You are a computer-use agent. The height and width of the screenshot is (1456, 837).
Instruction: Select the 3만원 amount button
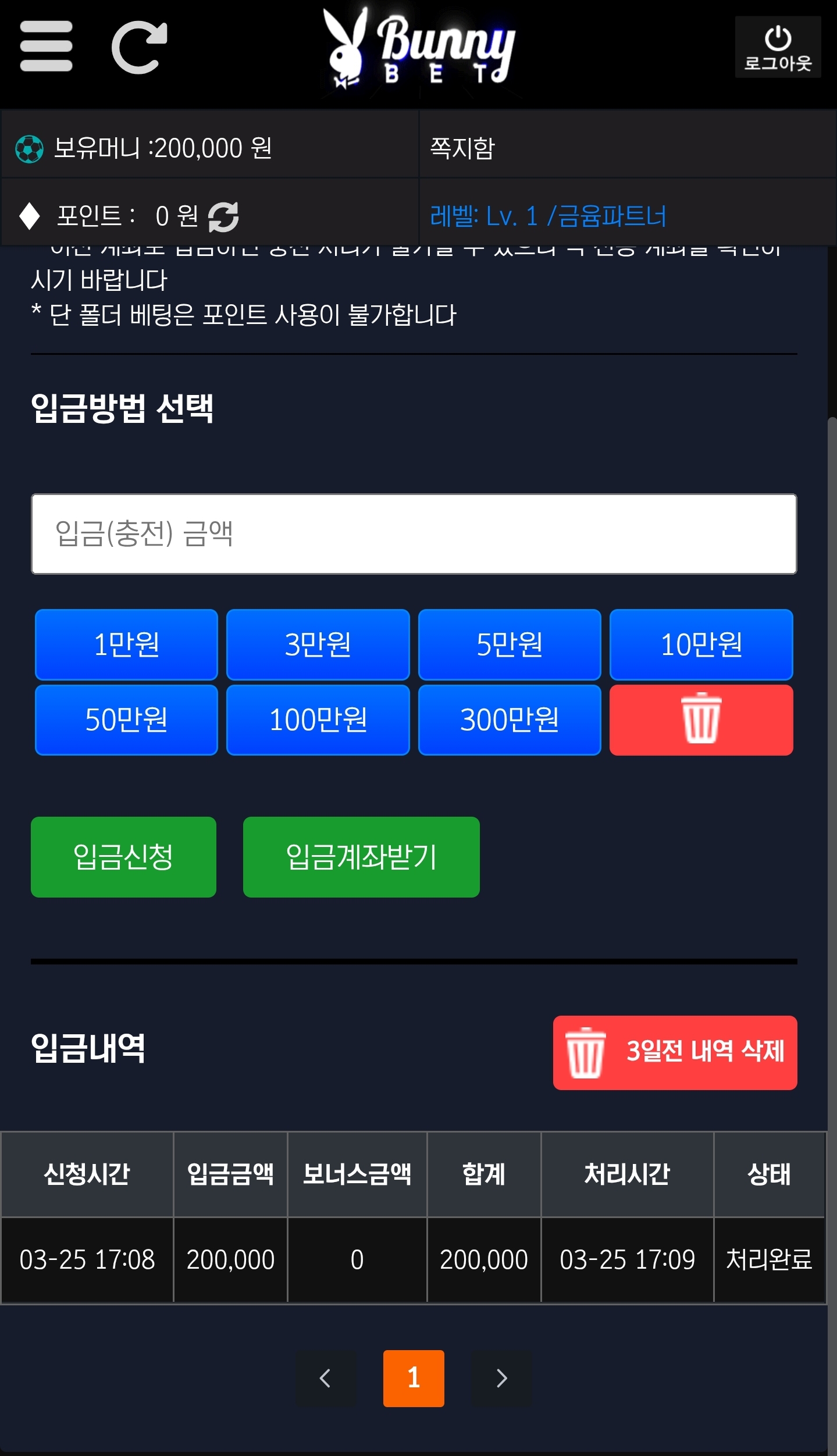pos(318,645)
